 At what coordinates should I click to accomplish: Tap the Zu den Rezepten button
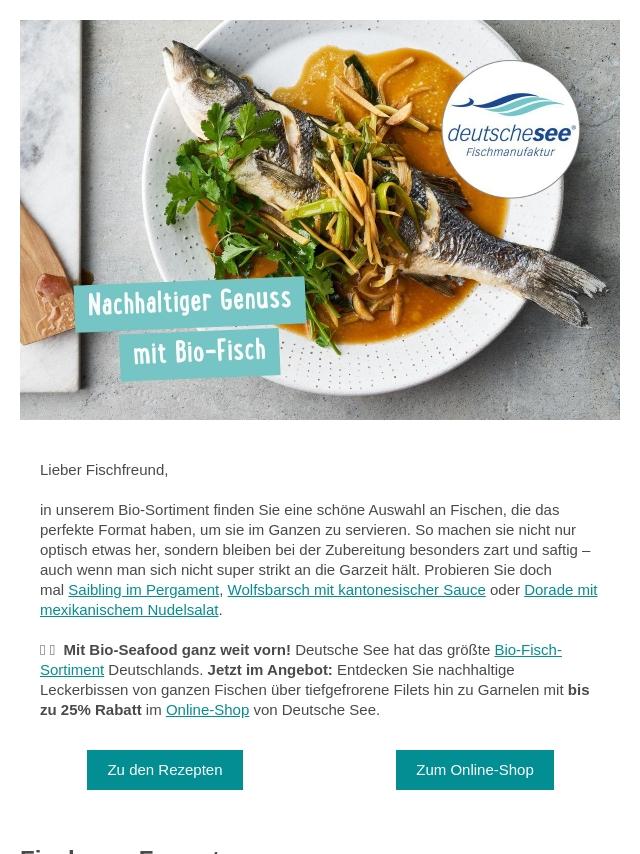pos(165,770)
